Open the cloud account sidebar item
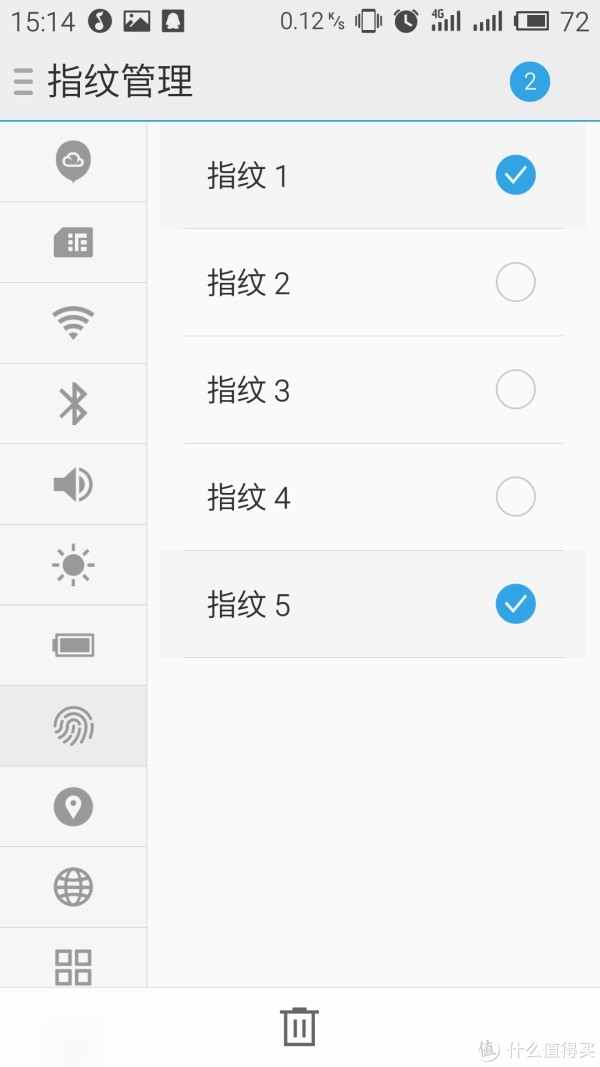The width and height of the screenshot is (600, 1067). pos(73,162)
